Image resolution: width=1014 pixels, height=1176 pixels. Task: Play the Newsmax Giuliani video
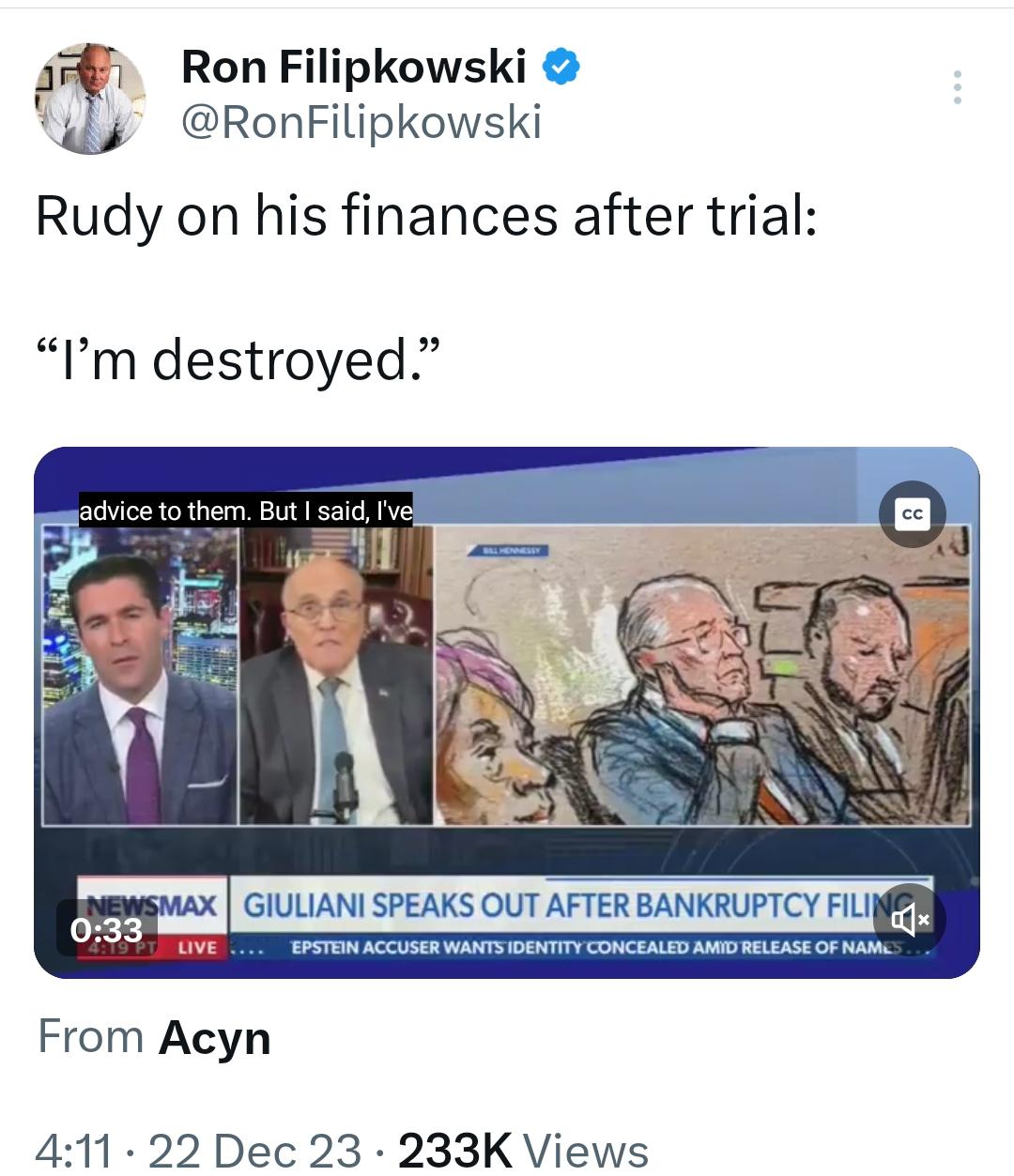507,711
